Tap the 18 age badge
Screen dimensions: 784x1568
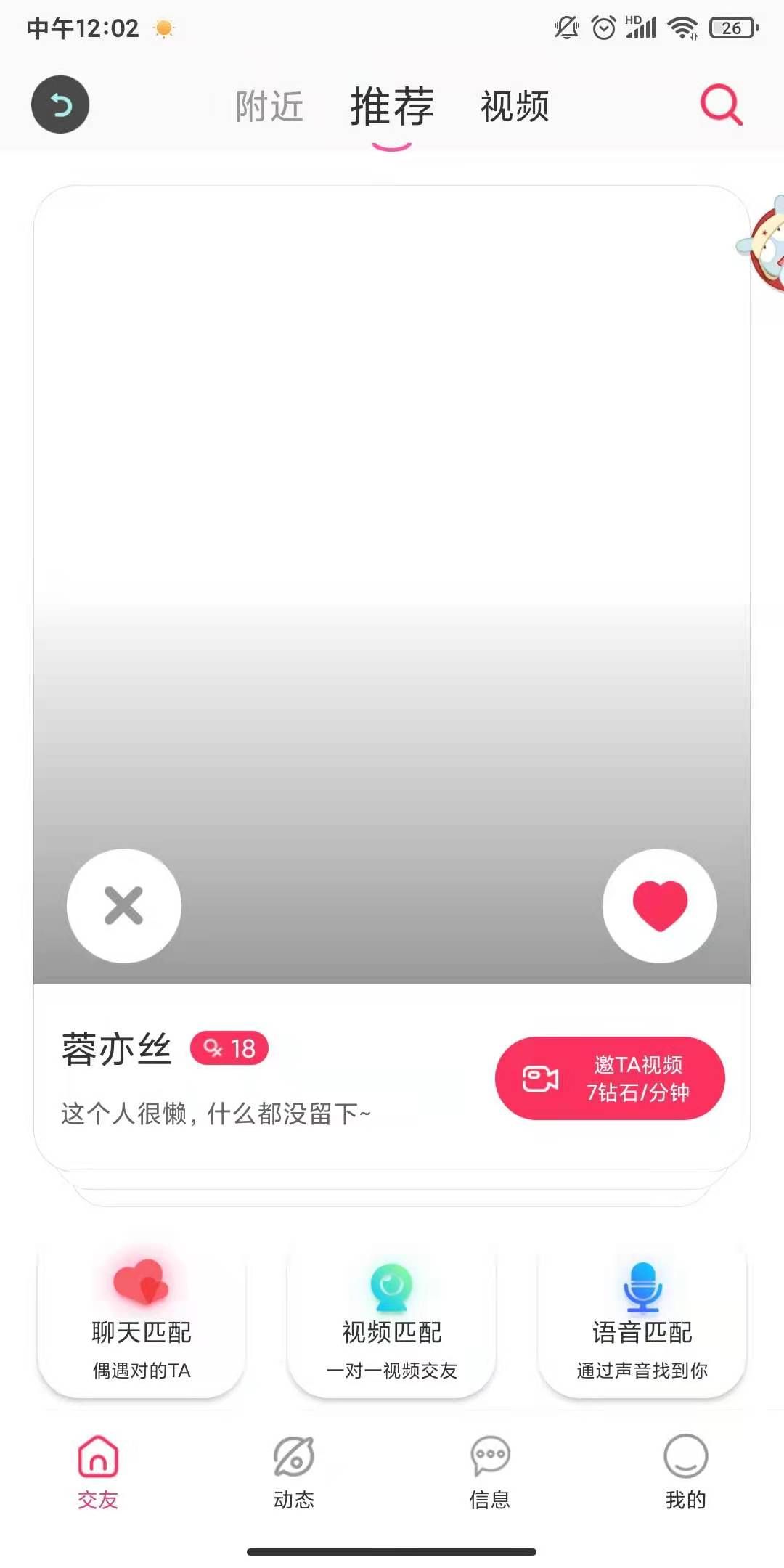(x=231, y=1048)
